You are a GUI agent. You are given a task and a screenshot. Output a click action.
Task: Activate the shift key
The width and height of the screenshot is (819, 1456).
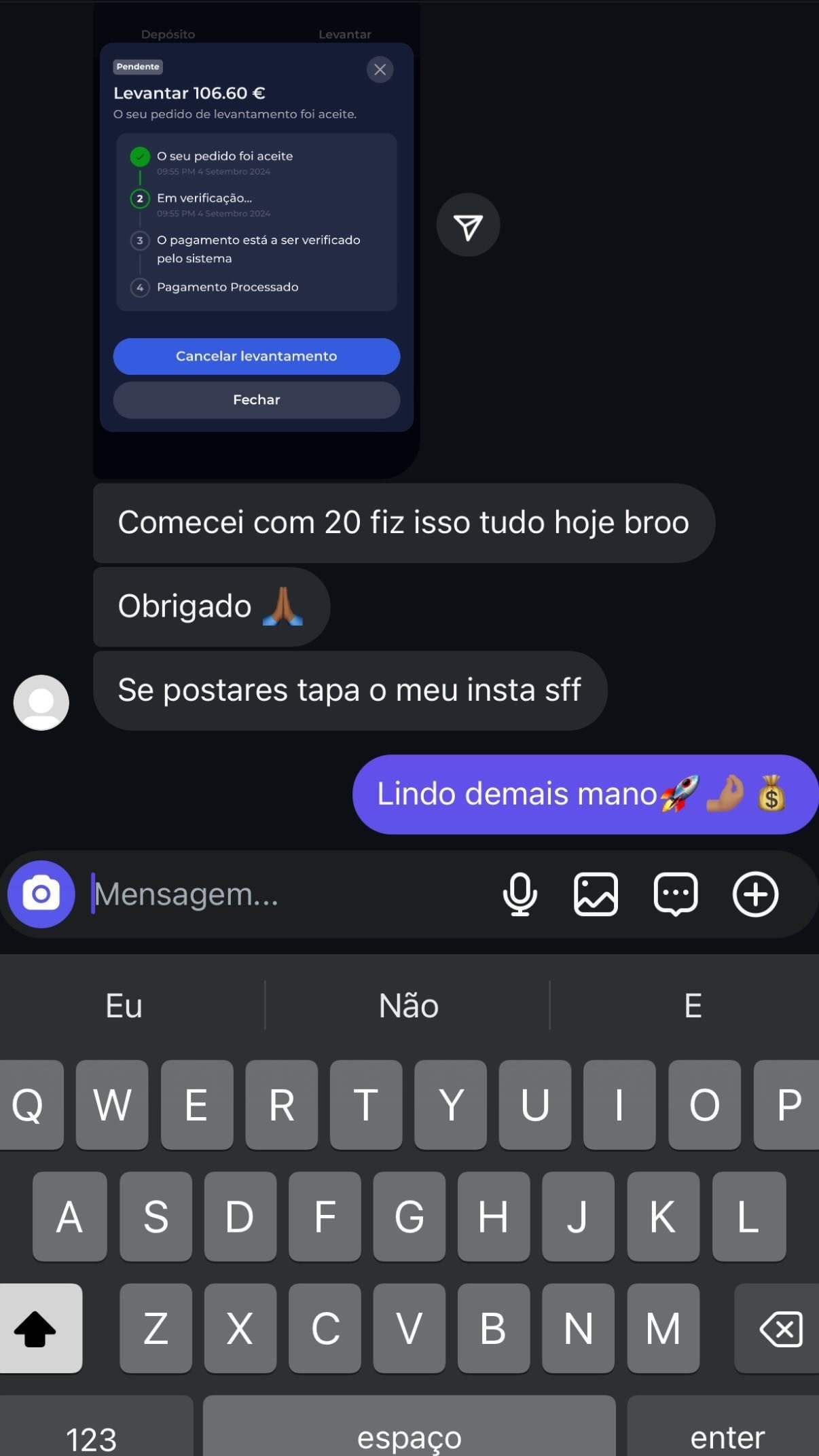[37, 1329]
